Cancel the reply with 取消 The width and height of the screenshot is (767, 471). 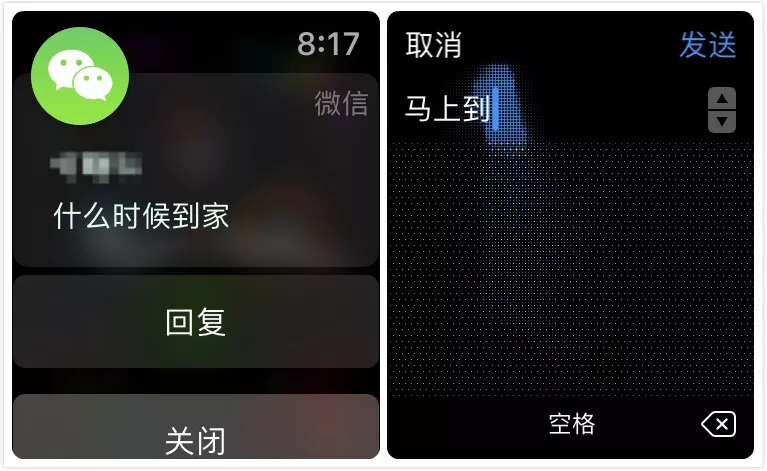[x=433, y=45]
